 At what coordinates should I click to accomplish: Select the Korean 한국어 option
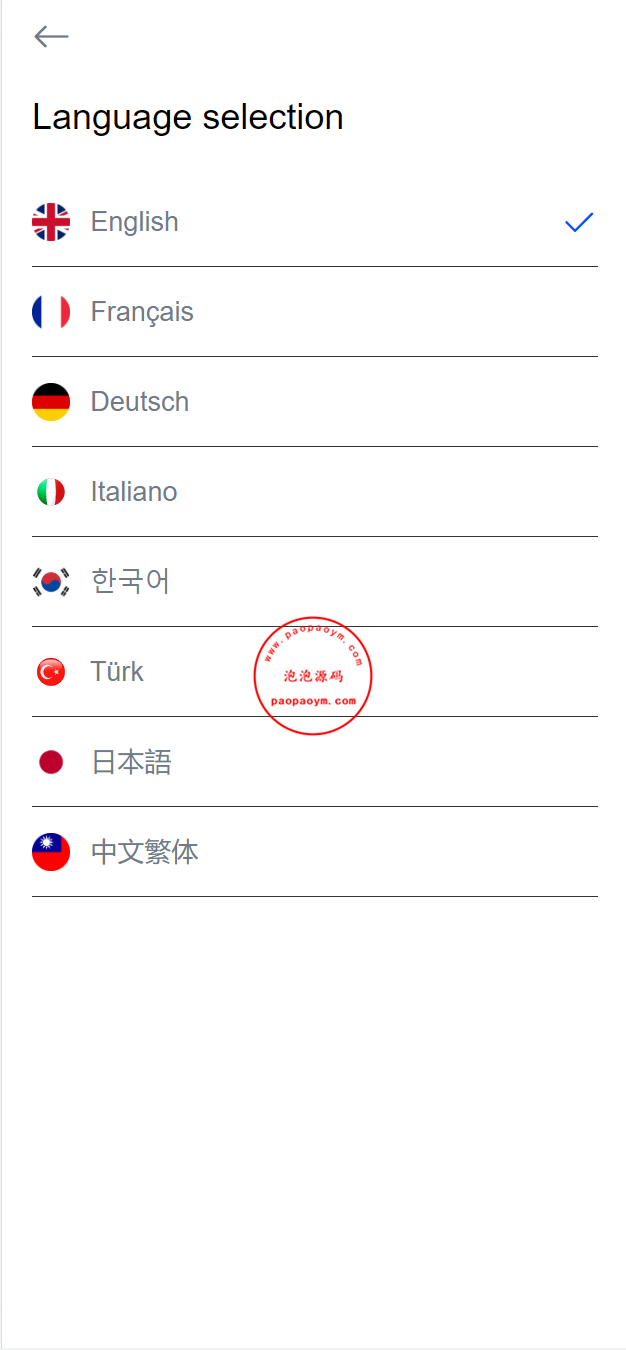[x=315, y=582]
